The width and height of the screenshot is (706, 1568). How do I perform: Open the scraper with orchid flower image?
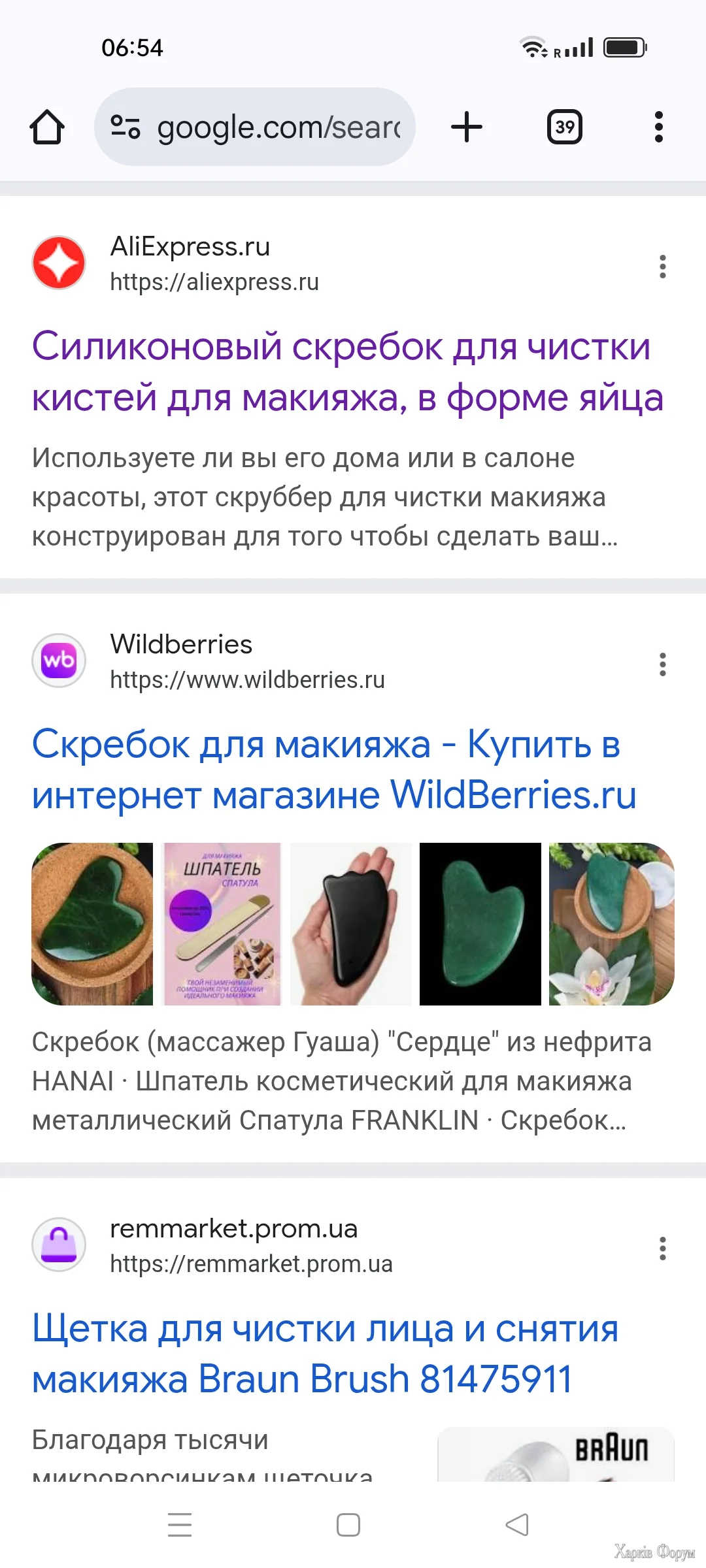[x=611, y=924]
